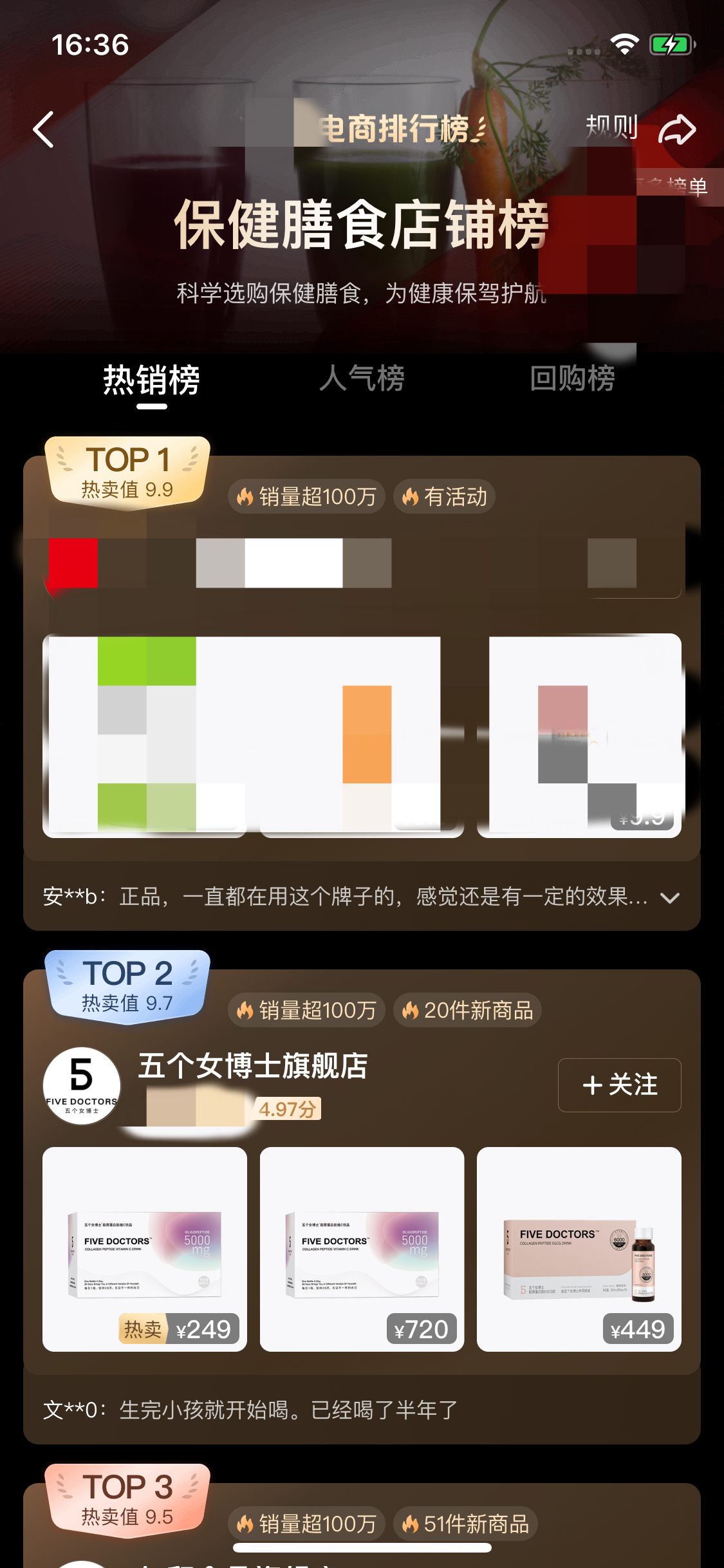Viewport: 724px width, 1568px height.
Task: Switch to the 回购榜 tab
Action: [572, 378]
